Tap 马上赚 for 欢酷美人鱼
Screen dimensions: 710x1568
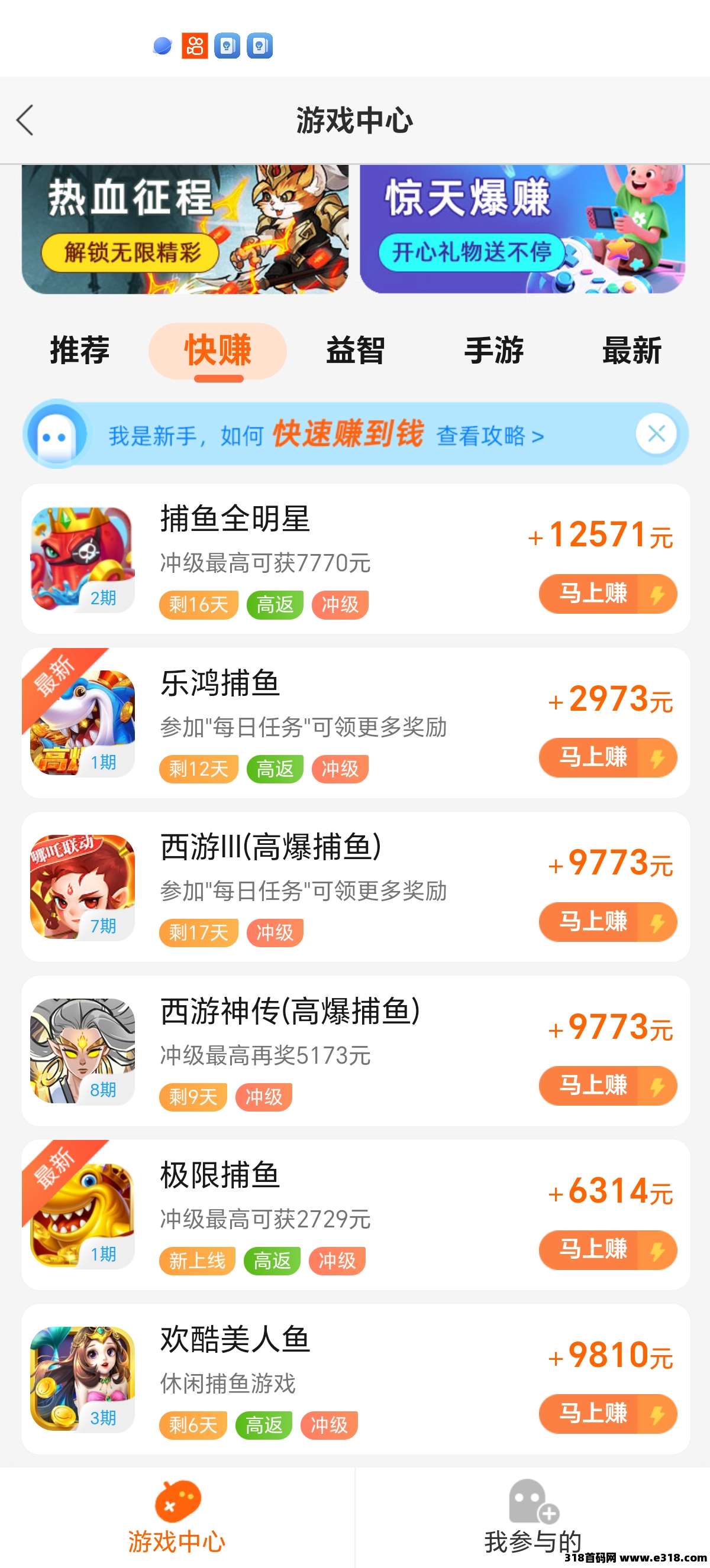click(607, 1415)
